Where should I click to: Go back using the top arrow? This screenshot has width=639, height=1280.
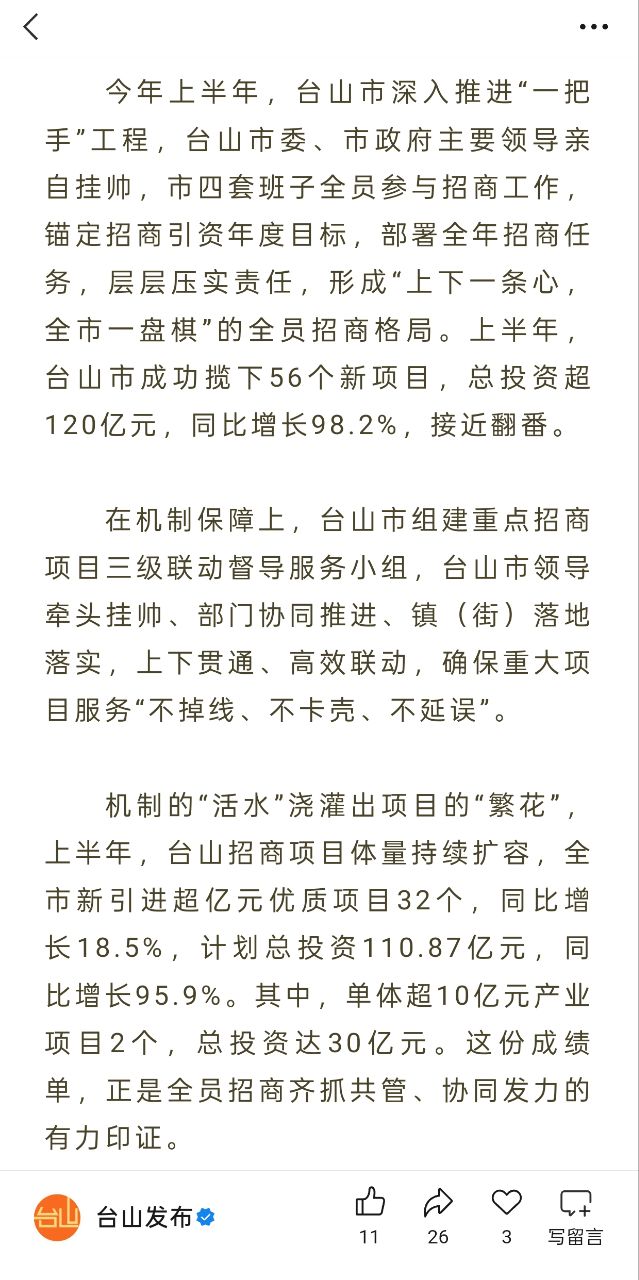(x=31, y=27)
